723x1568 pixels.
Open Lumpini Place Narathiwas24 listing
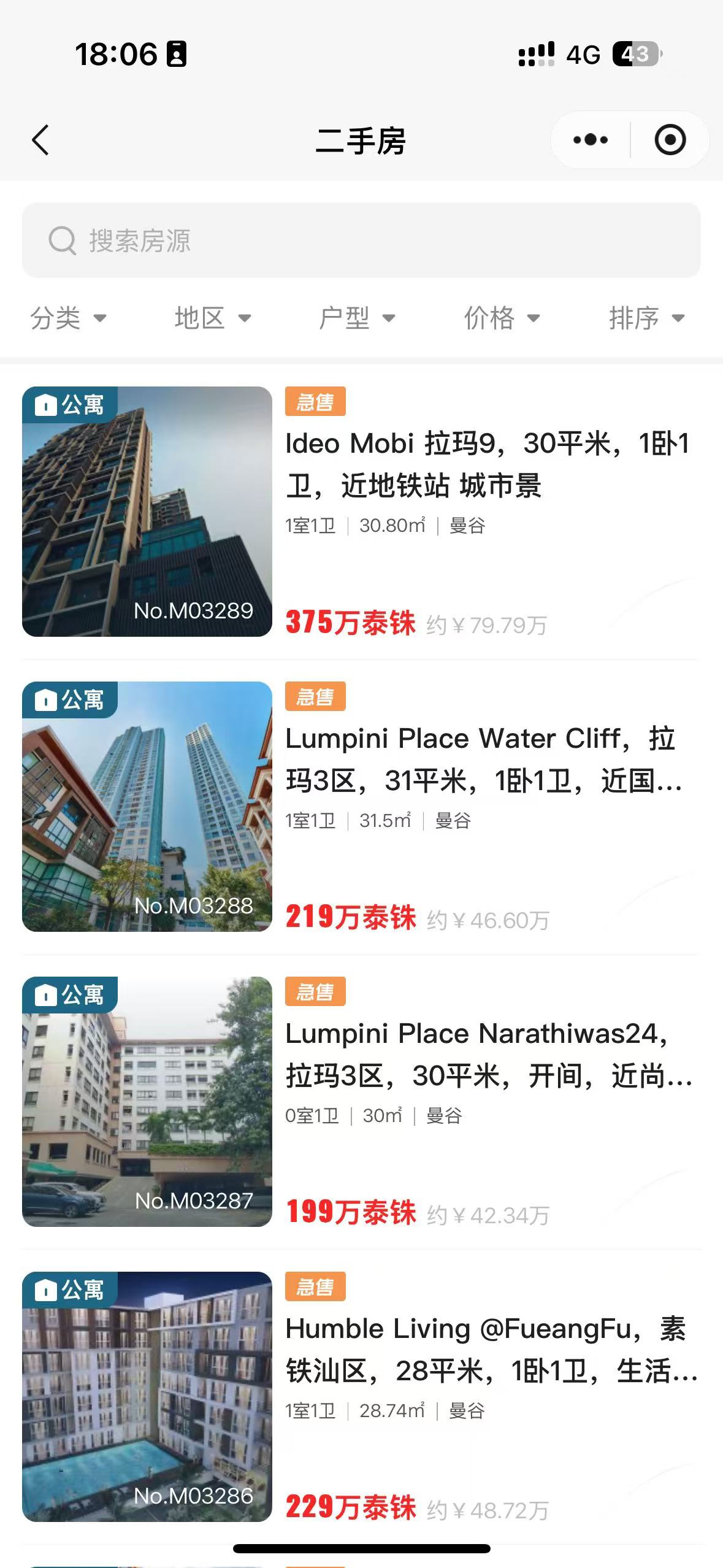[x=488, y=1055]
